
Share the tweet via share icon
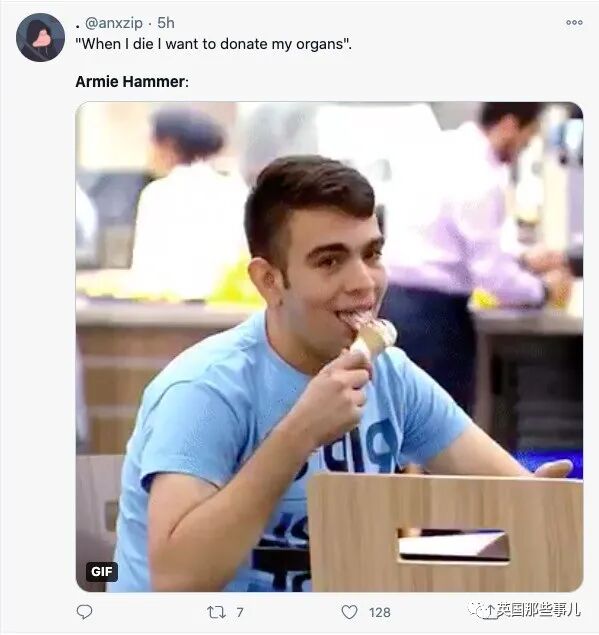489,611
